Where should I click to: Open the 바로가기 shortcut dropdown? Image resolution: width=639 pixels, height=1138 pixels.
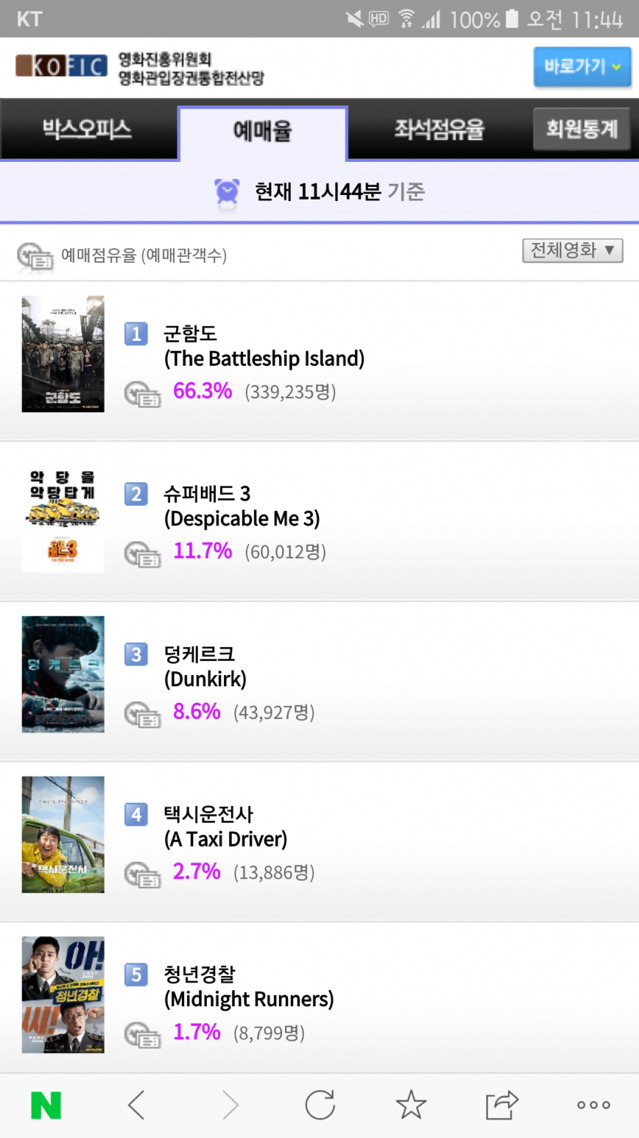(x=582, y=67)
